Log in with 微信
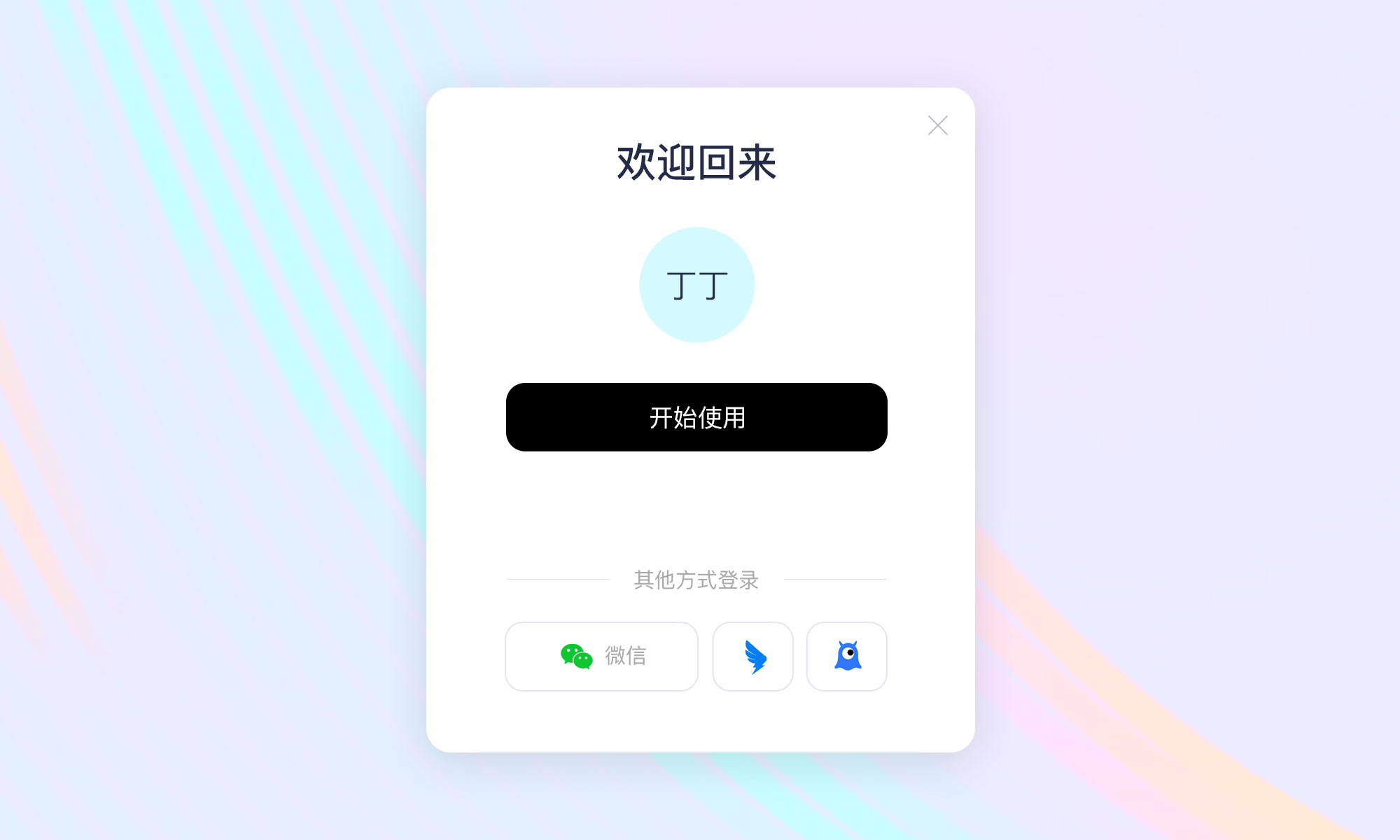Screen dimensions: 1400x840 pyautogui.click(x=601, y=657)
